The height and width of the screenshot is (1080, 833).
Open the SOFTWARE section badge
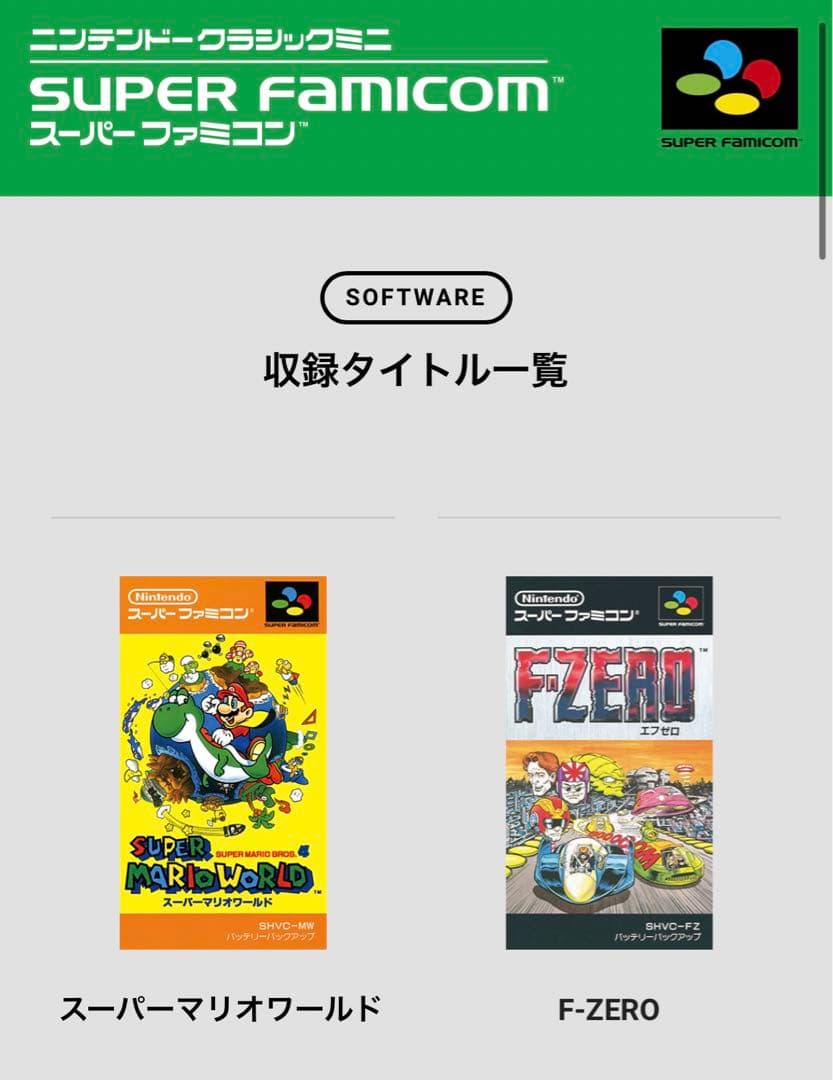pos(416,296)
